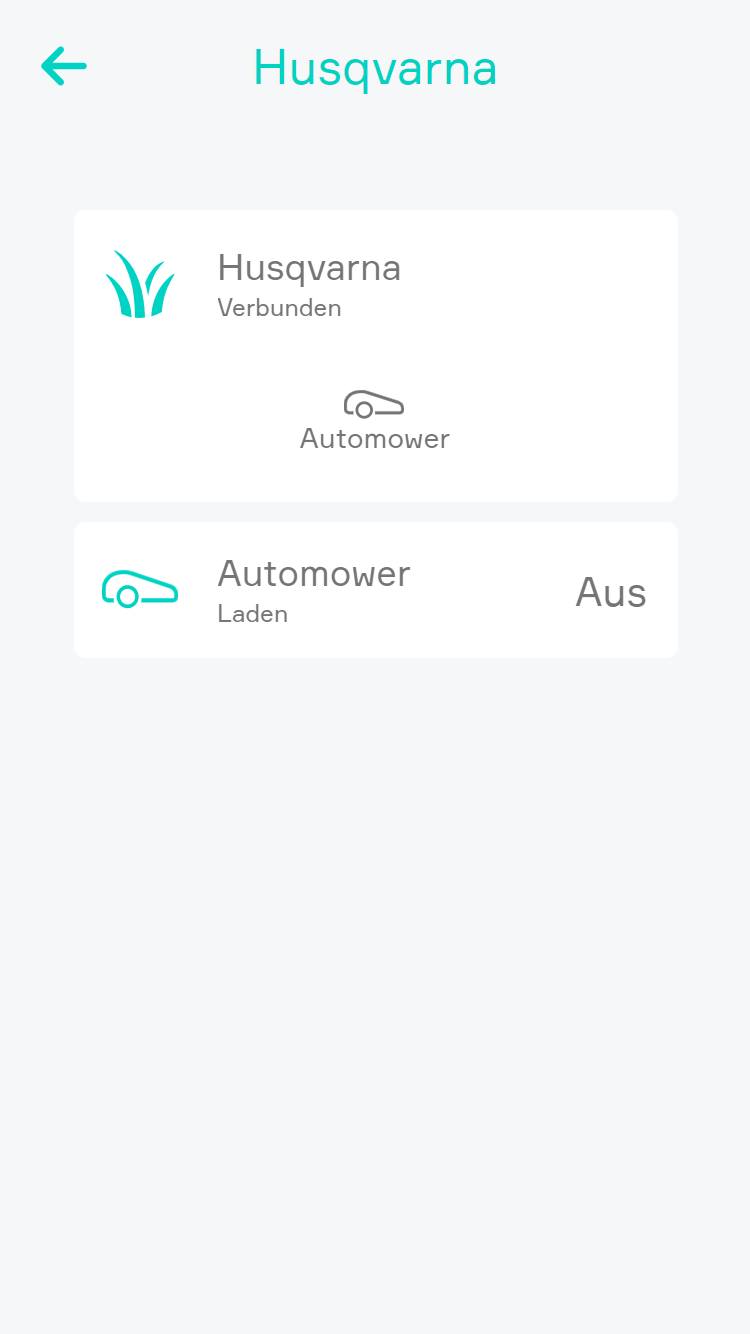
Task: Go back using the arrow icon
Action: pos(64,67)
